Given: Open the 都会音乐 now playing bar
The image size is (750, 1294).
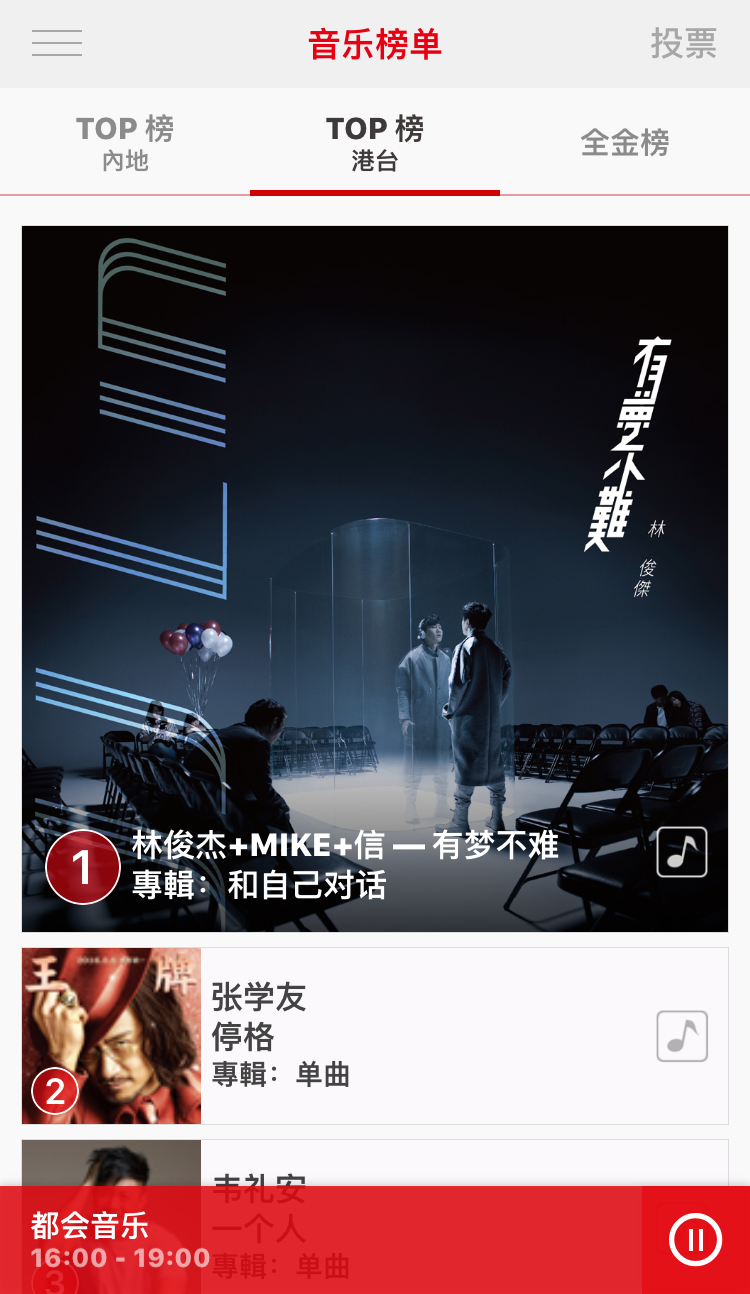Looking at the screenshot, I should [x=300, y=1240].
